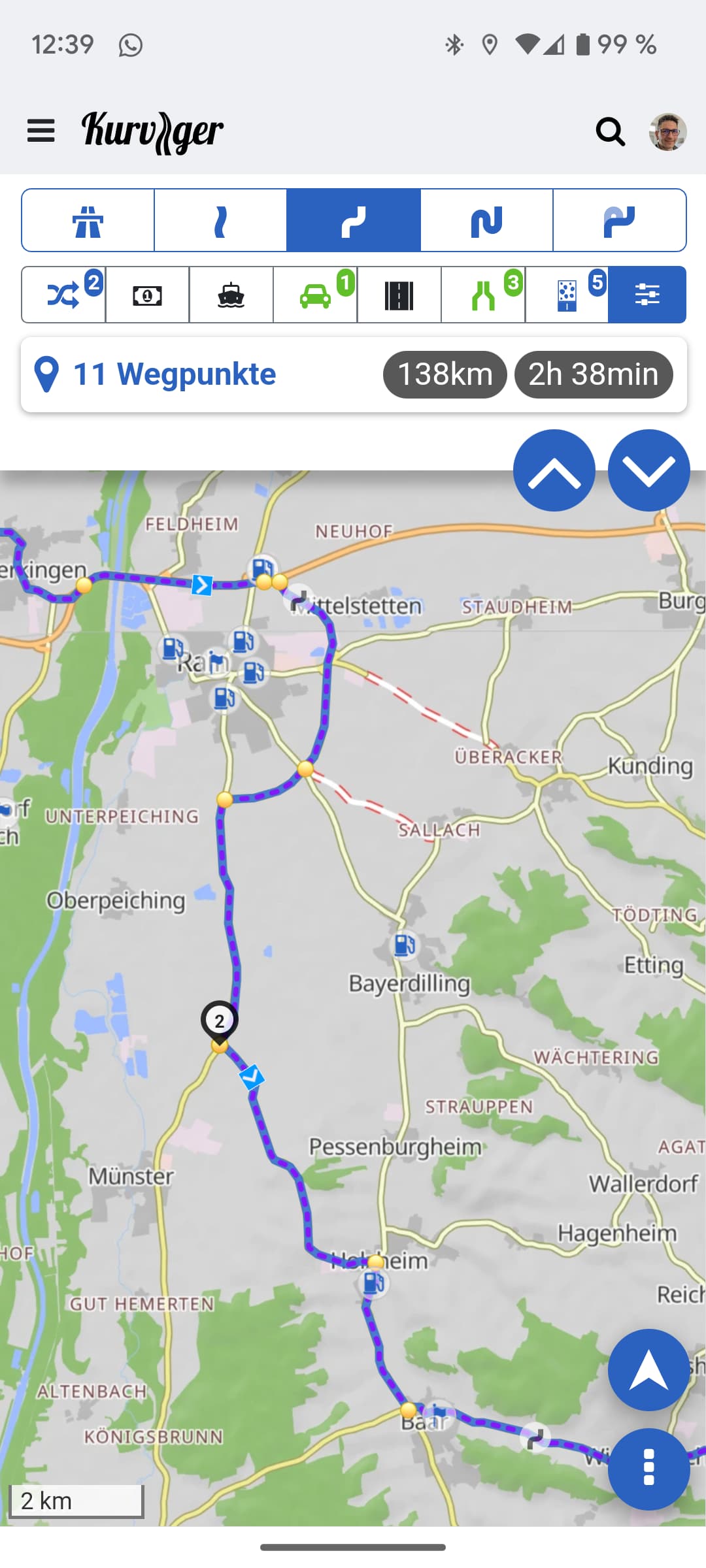Image resolution: width=706 pixels, height=1568 pixels.
Task: Tap the blue down-arrow button
Action: [649, 470]
